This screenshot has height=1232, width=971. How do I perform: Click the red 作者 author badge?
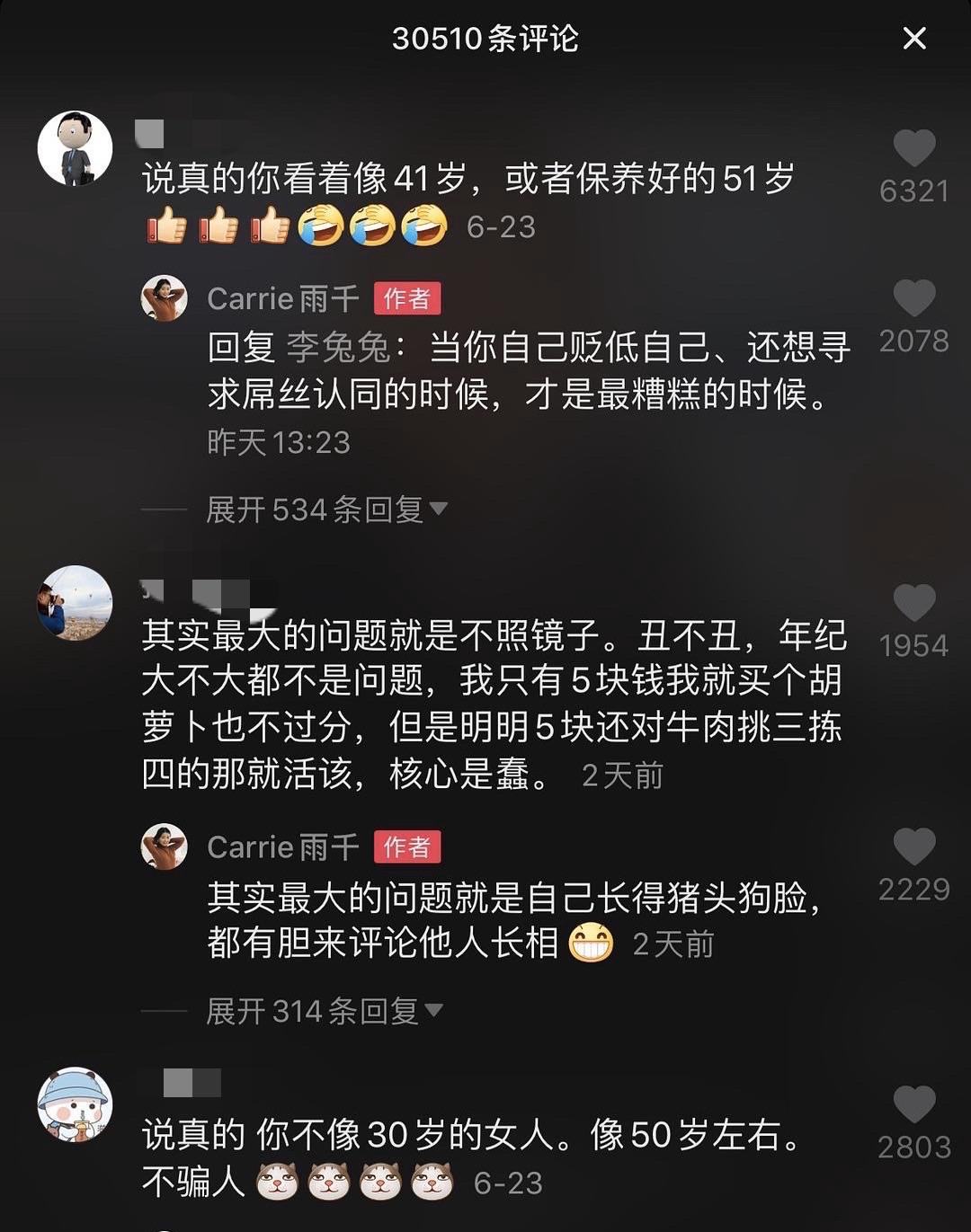406,297
